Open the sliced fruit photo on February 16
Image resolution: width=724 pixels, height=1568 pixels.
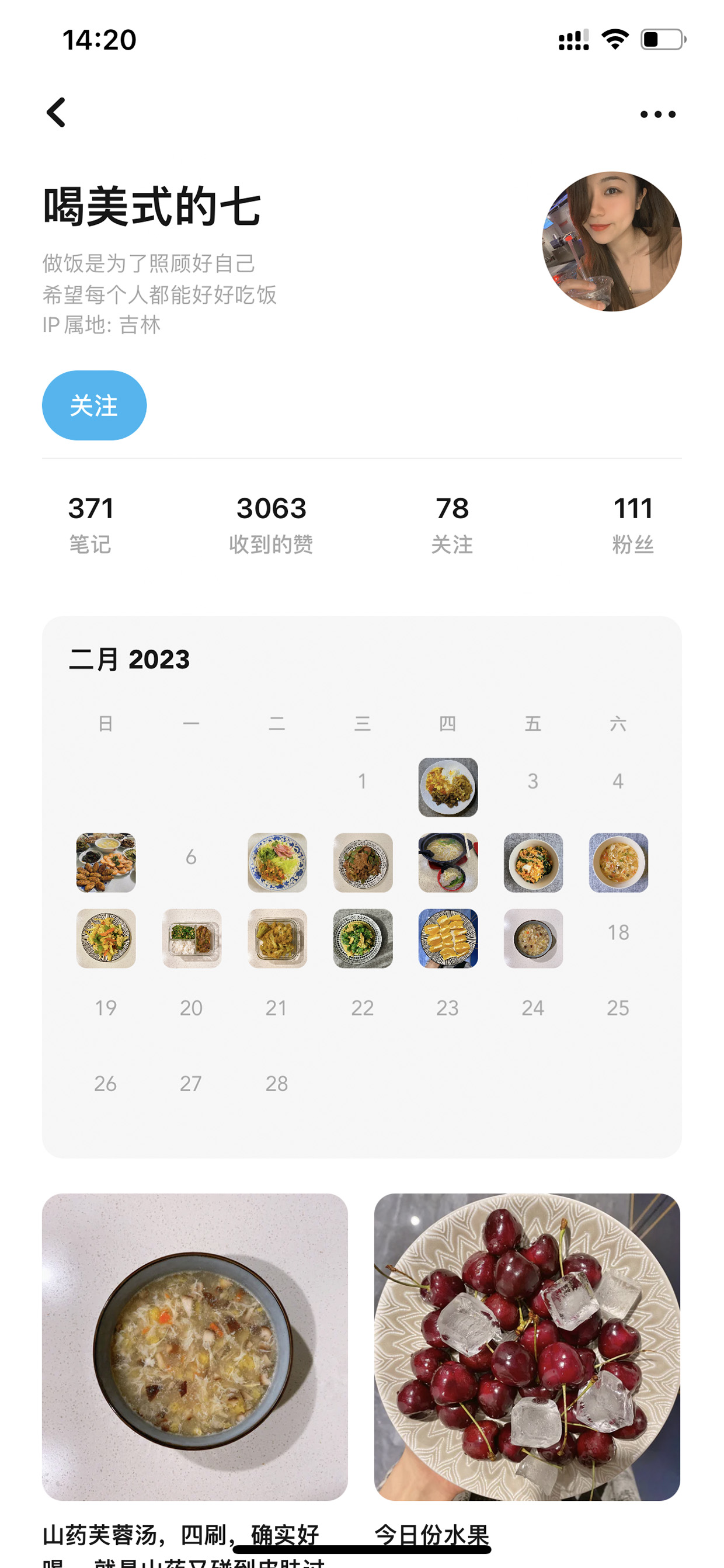[x=448, y=939]
